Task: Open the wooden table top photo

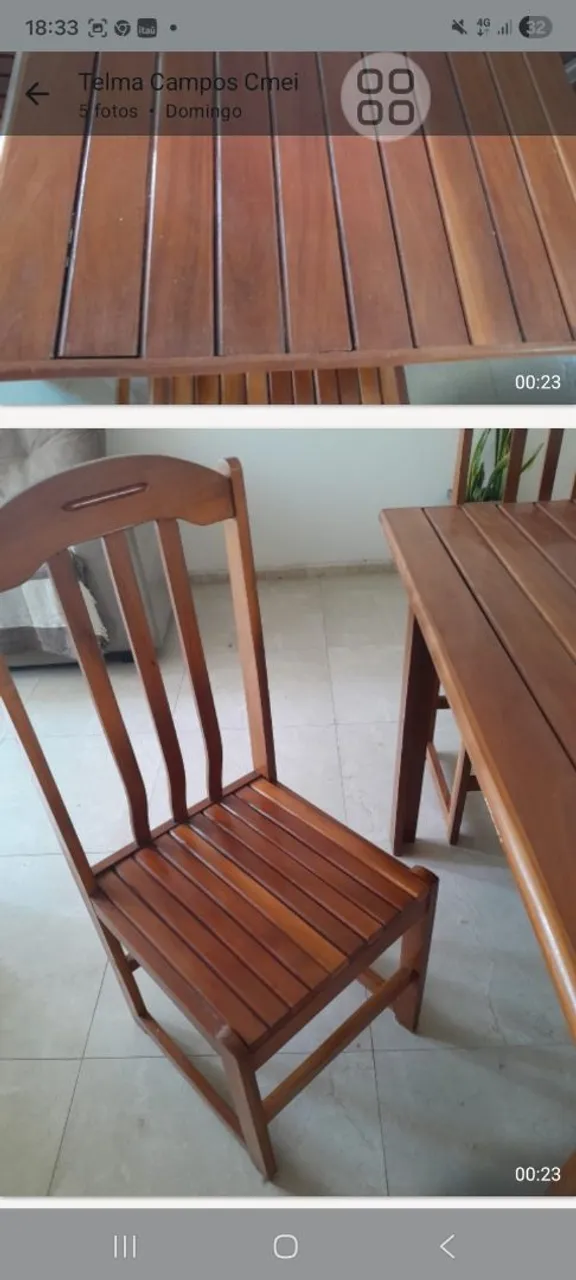Action: pyautogui.click(x=288, y=228)
